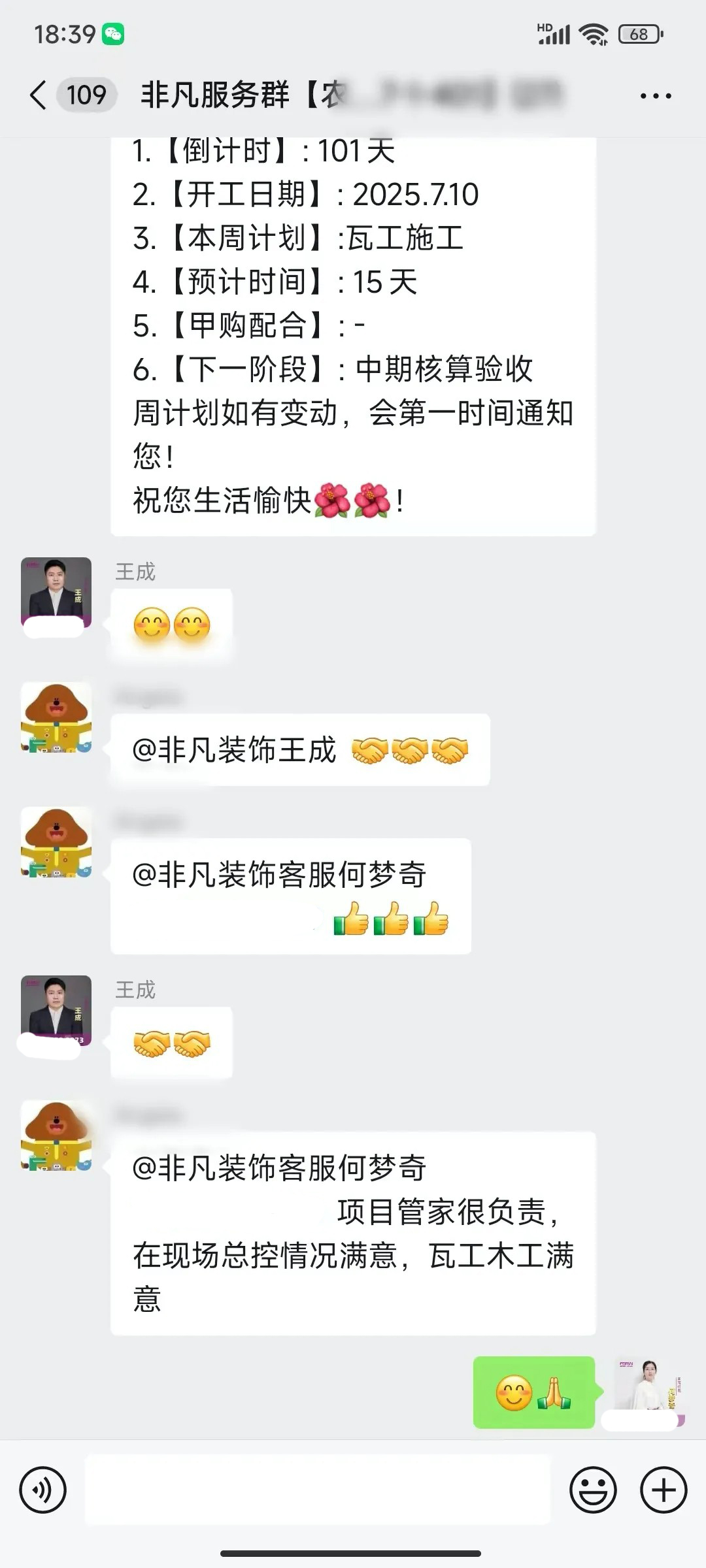This screenshot has width=706, height=1568.
Task: Open dog avatar beside 项目管家很负责 message
Action: point(56,1135)
